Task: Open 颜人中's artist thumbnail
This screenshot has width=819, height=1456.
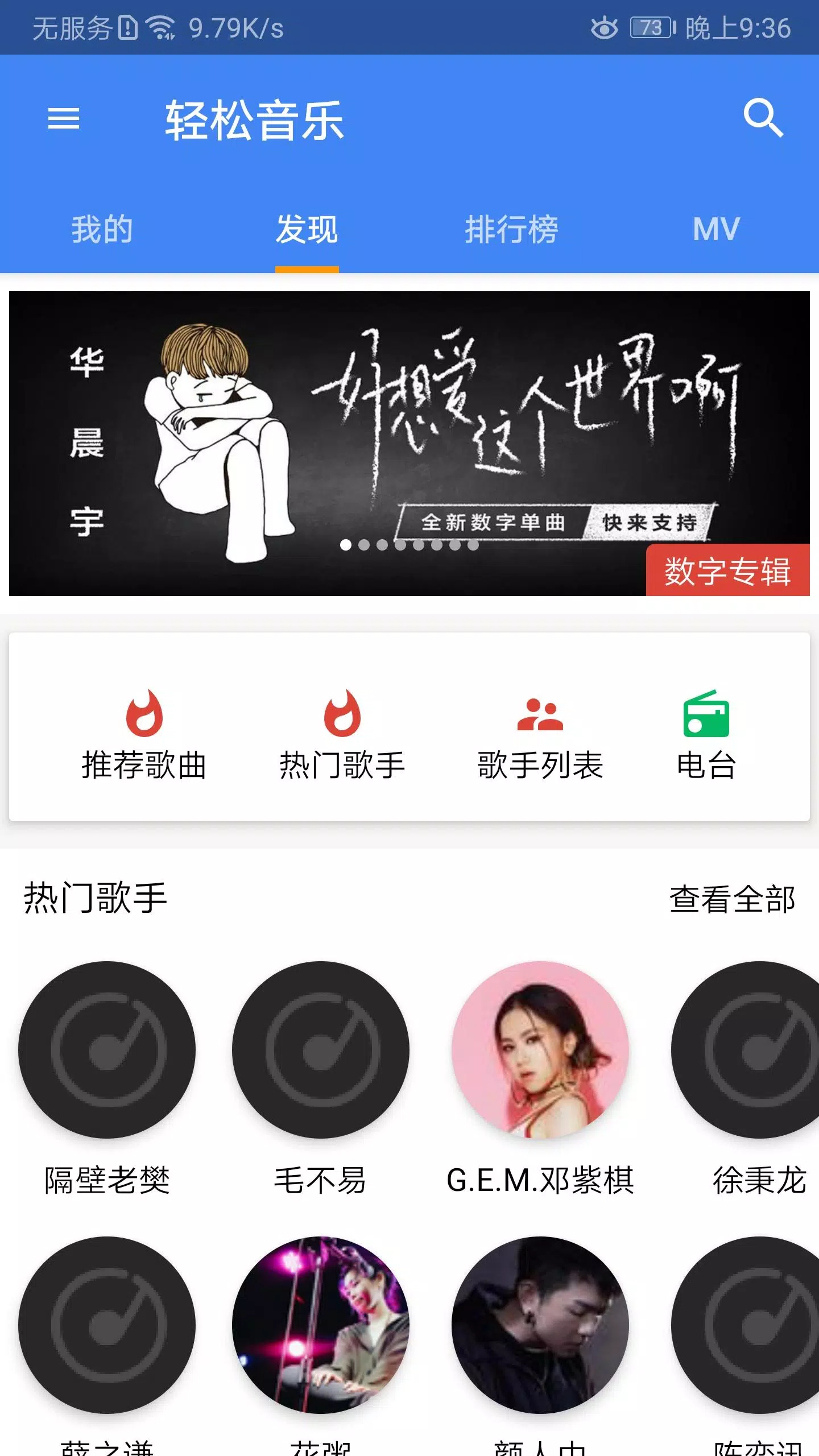Action: click(x=540, y=1325)
